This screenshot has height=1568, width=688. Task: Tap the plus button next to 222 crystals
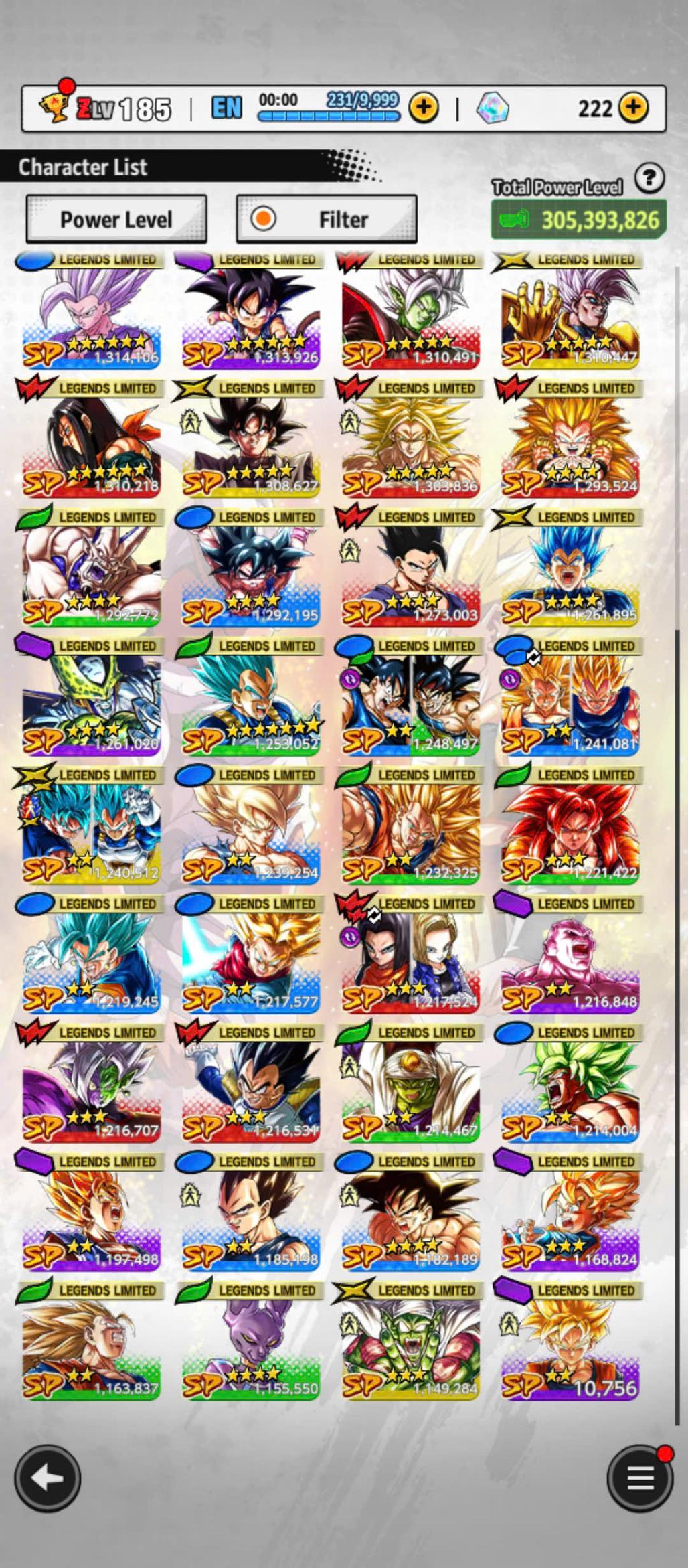tap(633, 107)
